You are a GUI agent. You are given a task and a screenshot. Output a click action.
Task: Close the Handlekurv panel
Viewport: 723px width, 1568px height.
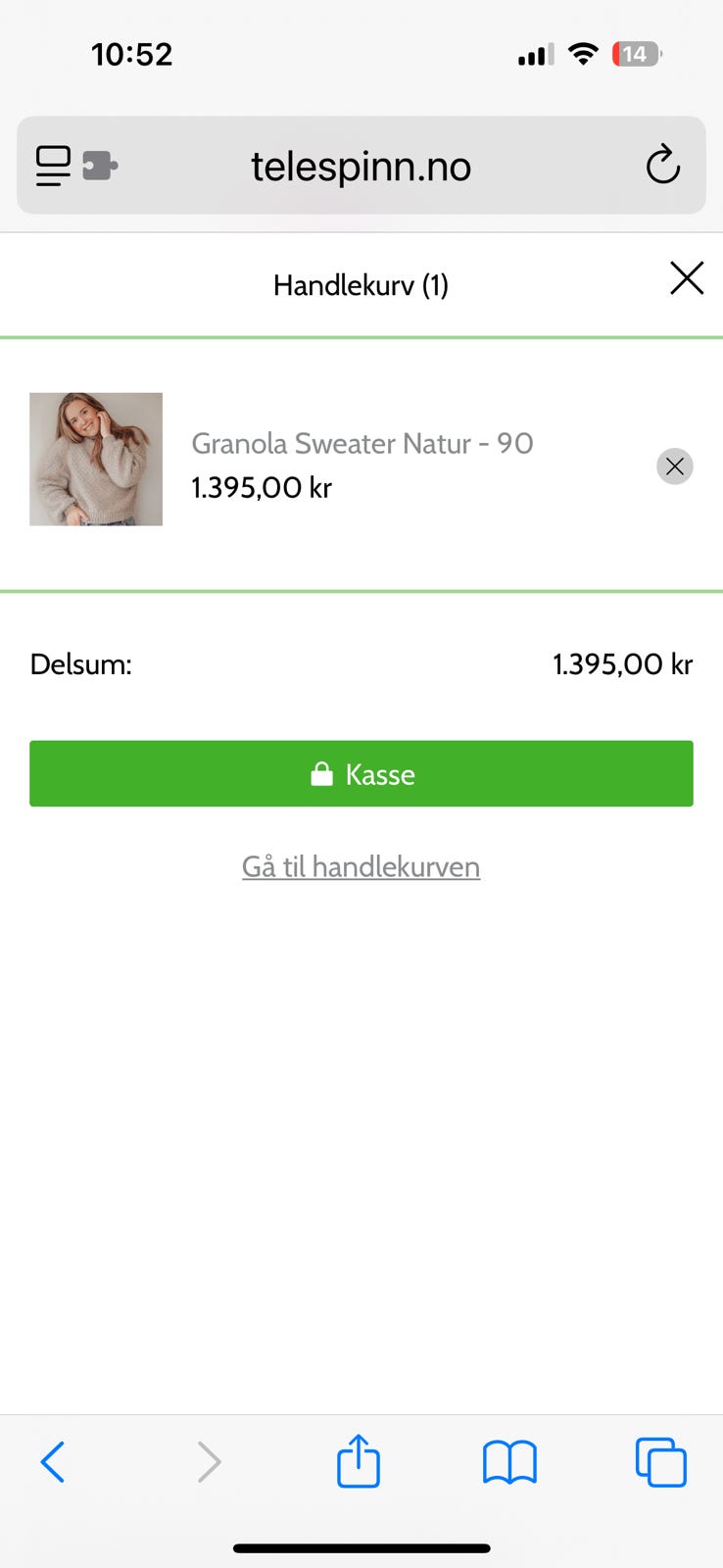click(x=687, y=278)
